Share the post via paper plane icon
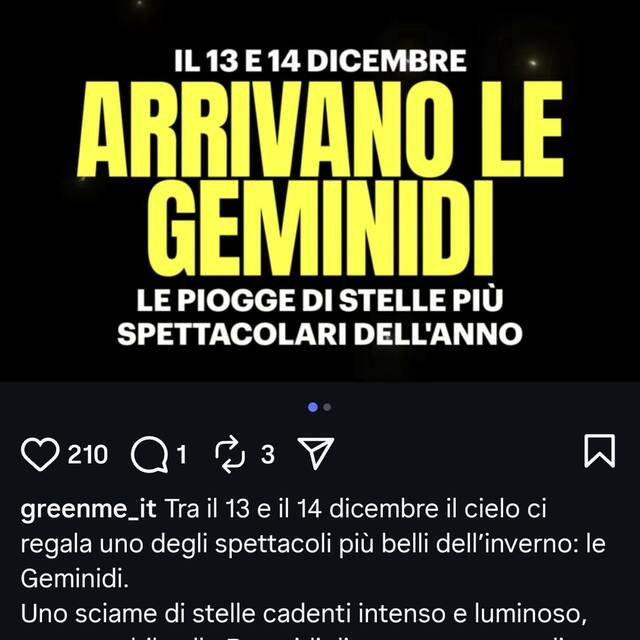Image resolution: width=640 pixels, height=640 pixels. pyautogui.click(x=316, y=455)
